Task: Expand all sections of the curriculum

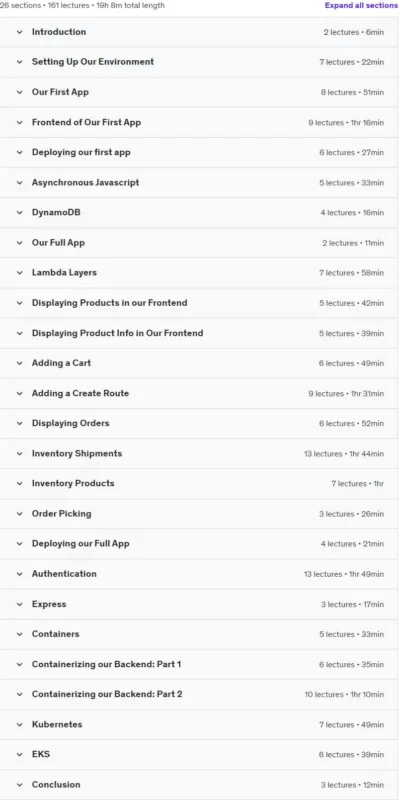Action: tap(362, 6)
